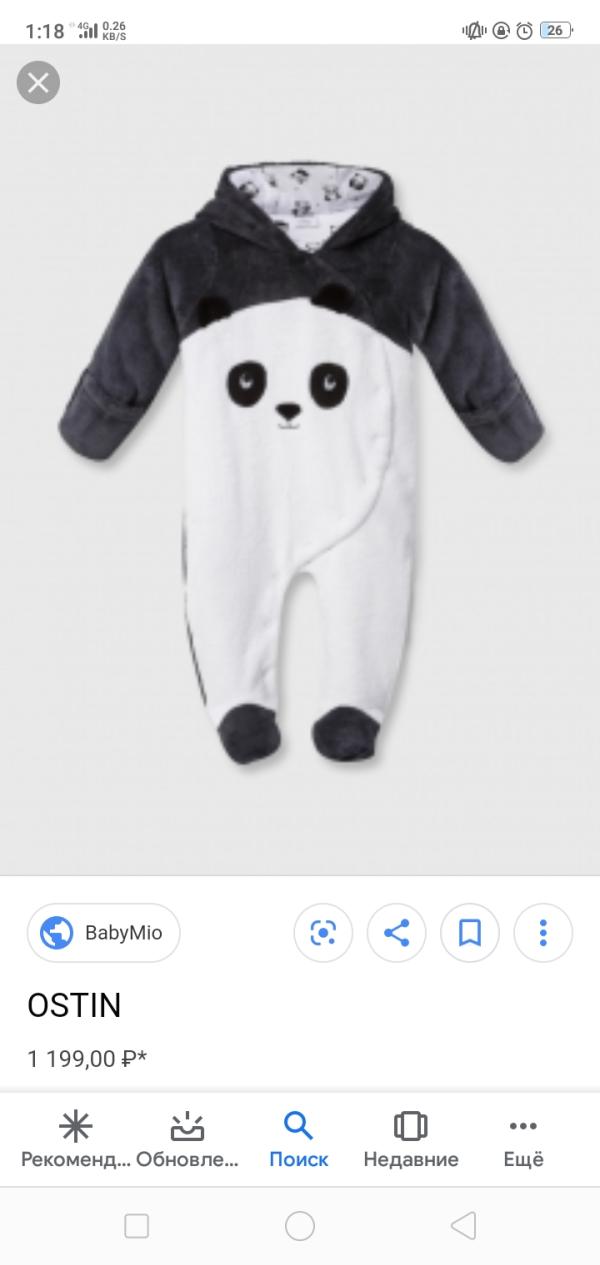Go back with system back button
Image resolution: width=600 pixels, height=1265 pixels.
[x=462, y=1225]
